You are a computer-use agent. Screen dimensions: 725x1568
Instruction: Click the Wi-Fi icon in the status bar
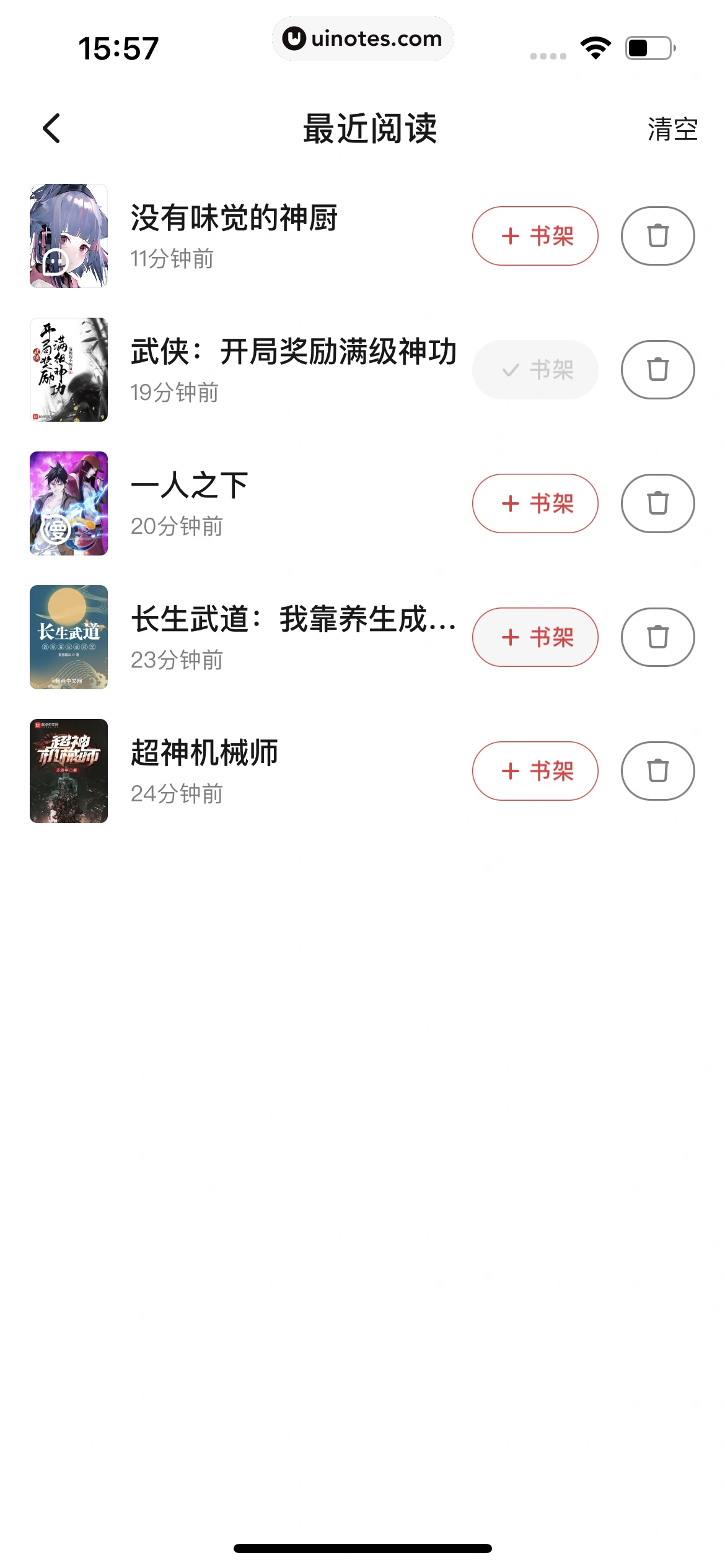click(594, 46)
